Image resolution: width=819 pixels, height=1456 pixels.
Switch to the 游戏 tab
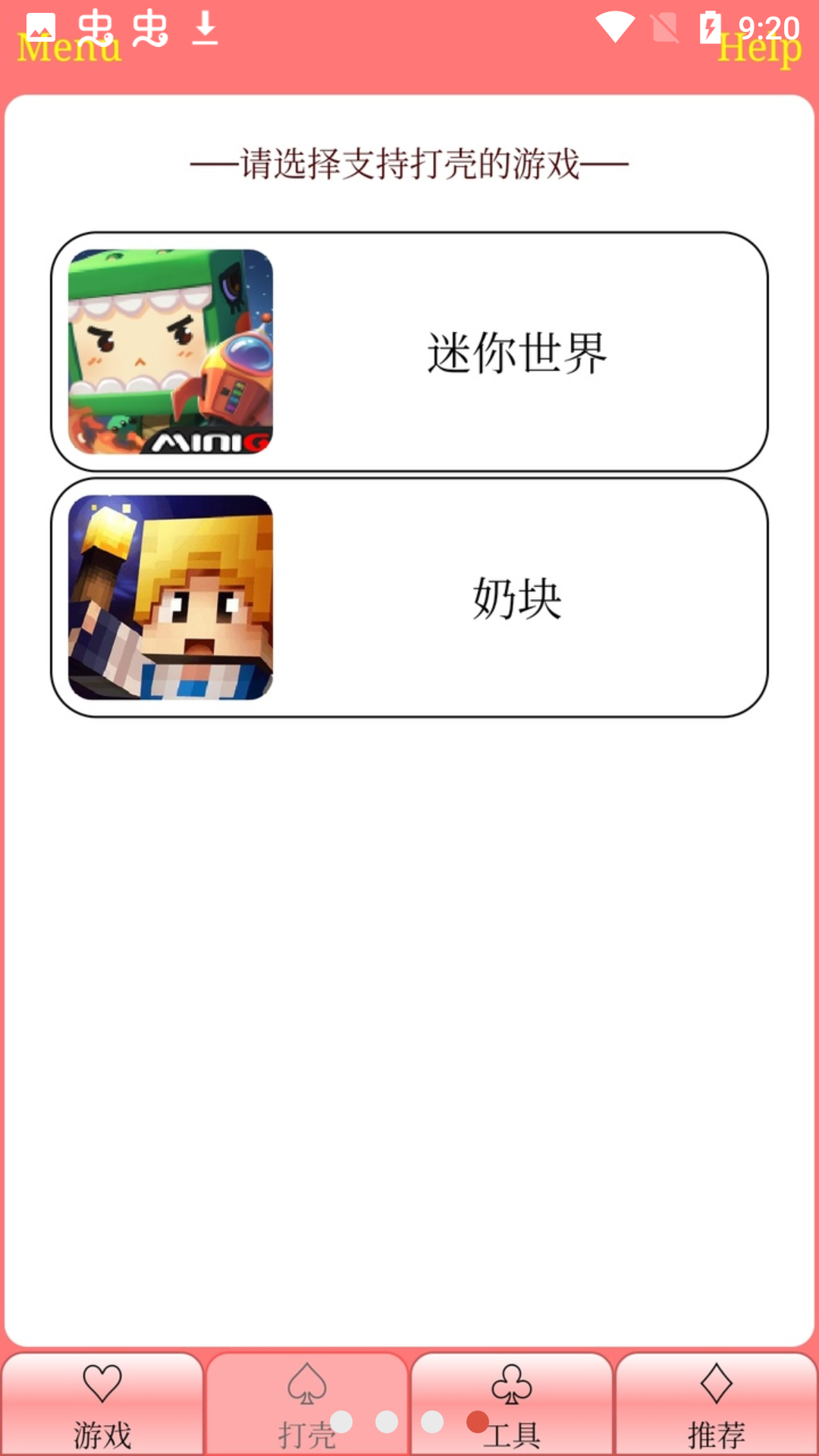pos(102,1404)
